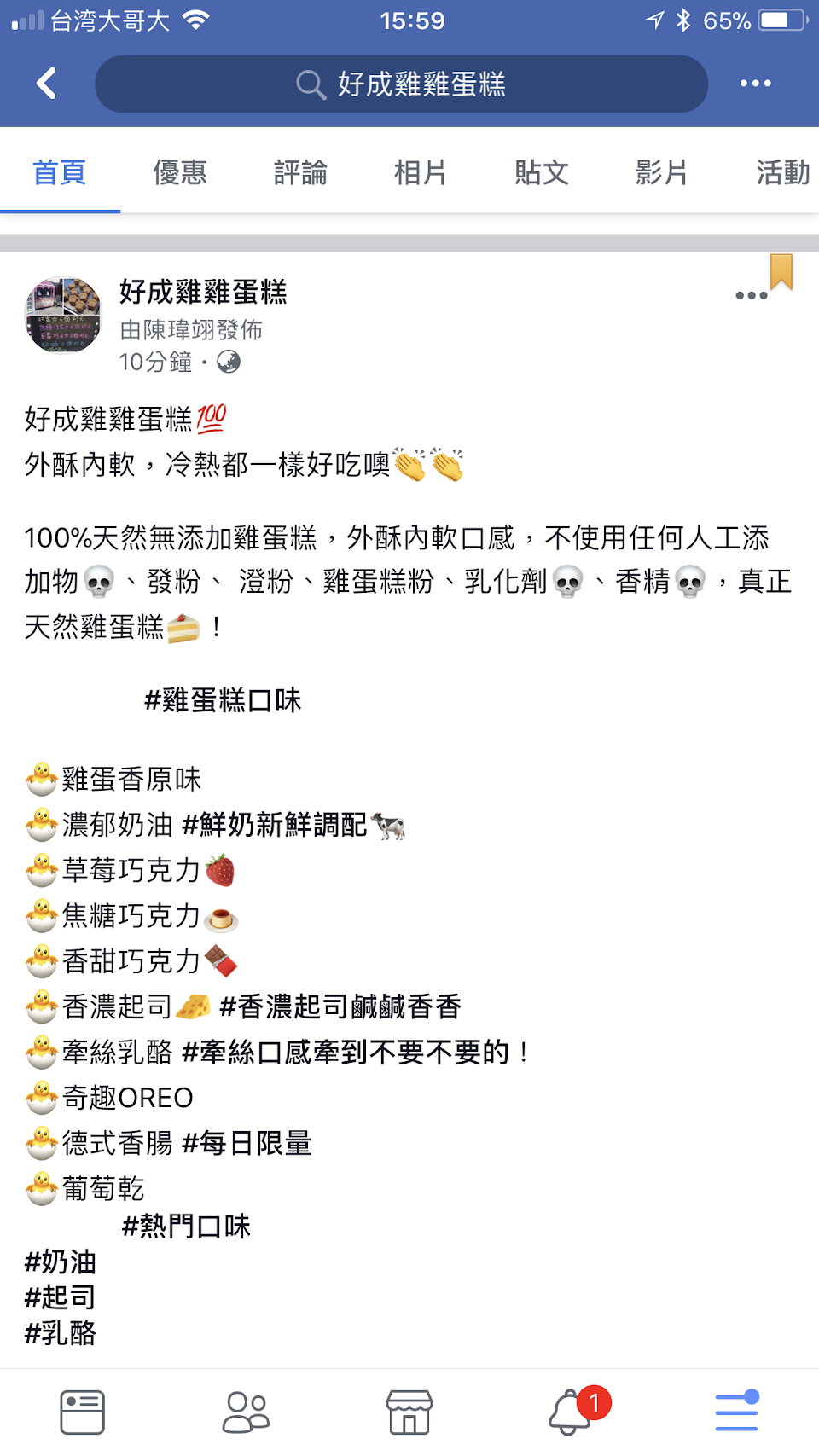Open the news feed in the bottom bar

[x=82, y=1412]
